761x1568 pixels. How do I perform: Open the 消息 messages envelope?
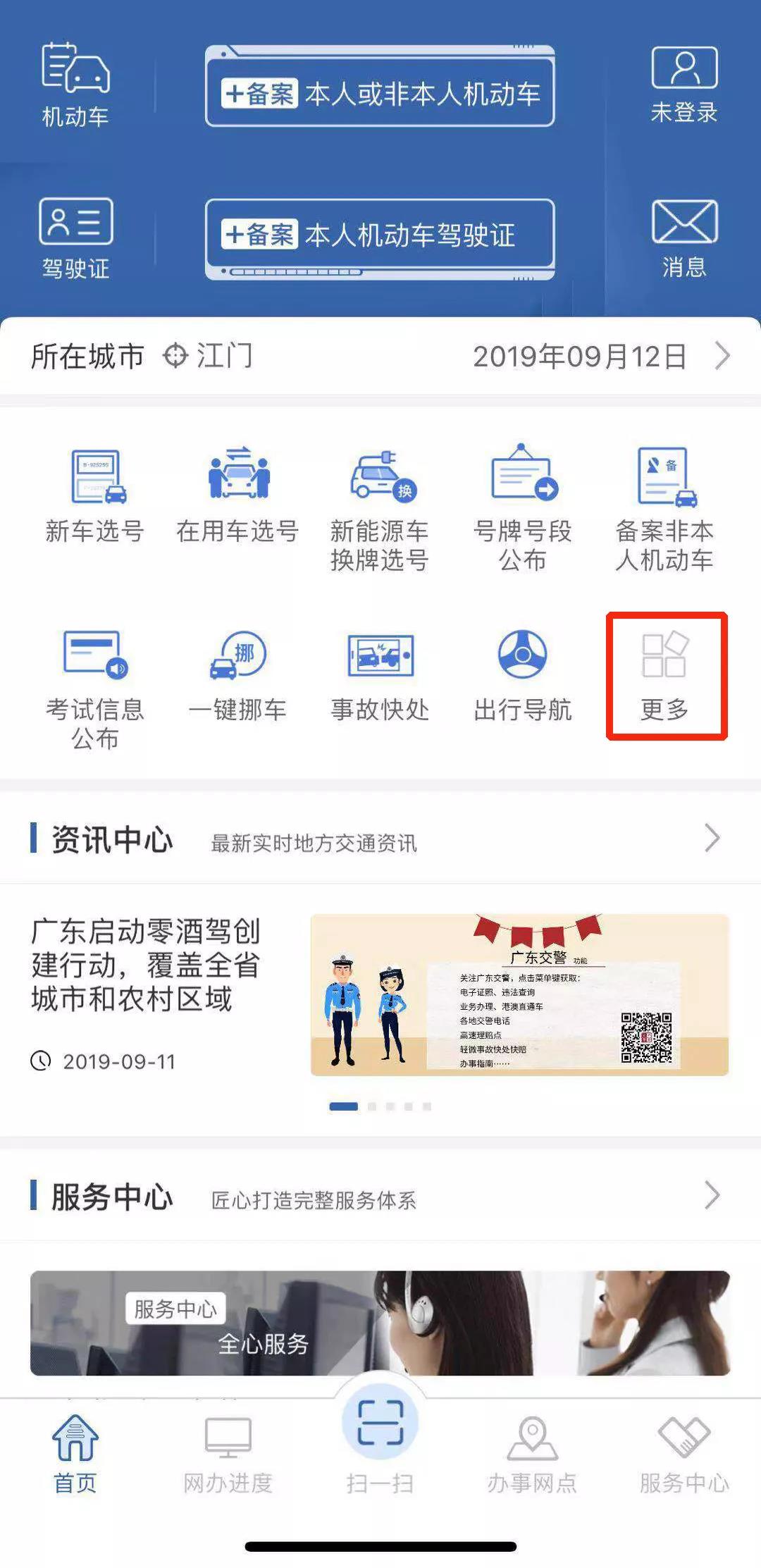pos(684,237)
